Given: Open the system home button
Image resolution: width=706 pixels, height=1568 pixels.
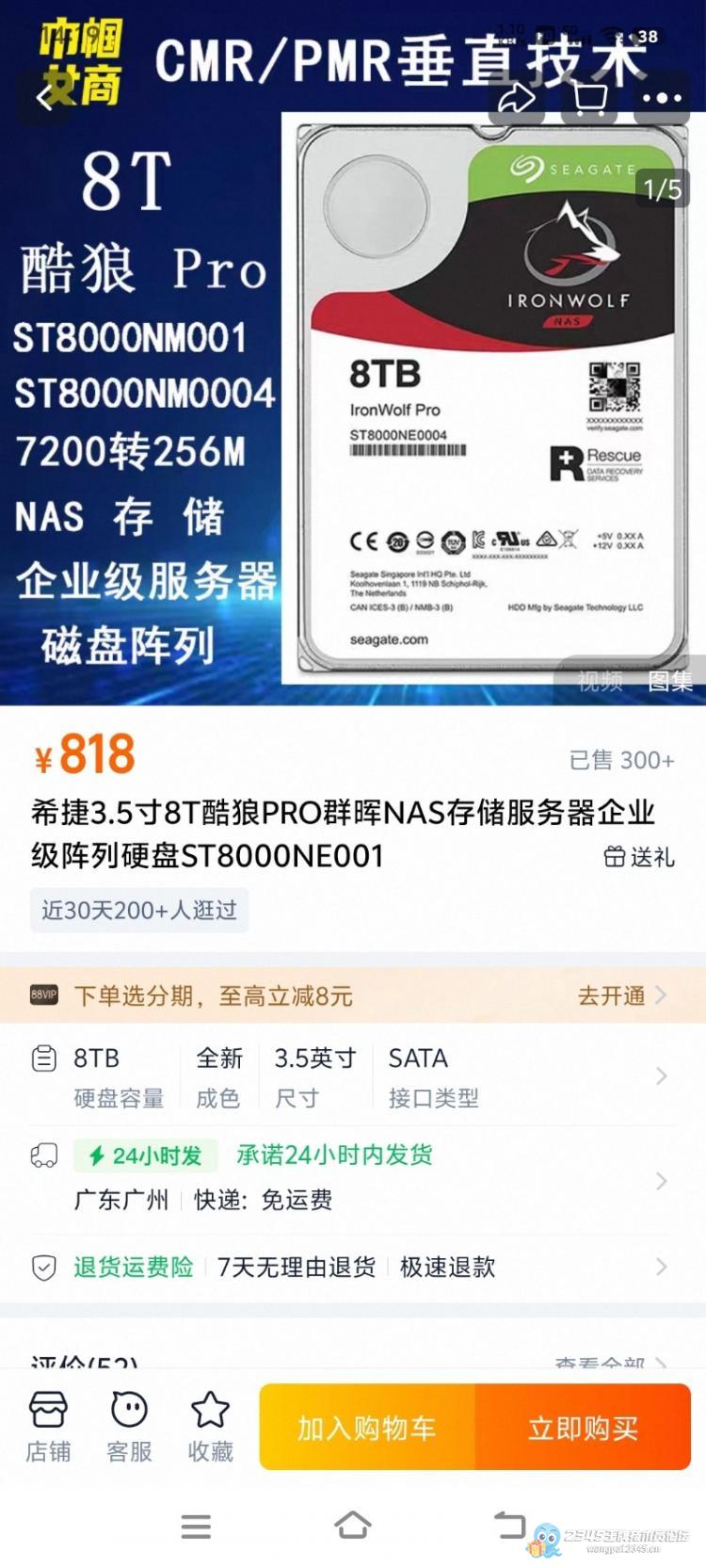Looking at the screenshot, I should tap(352, 1526).
